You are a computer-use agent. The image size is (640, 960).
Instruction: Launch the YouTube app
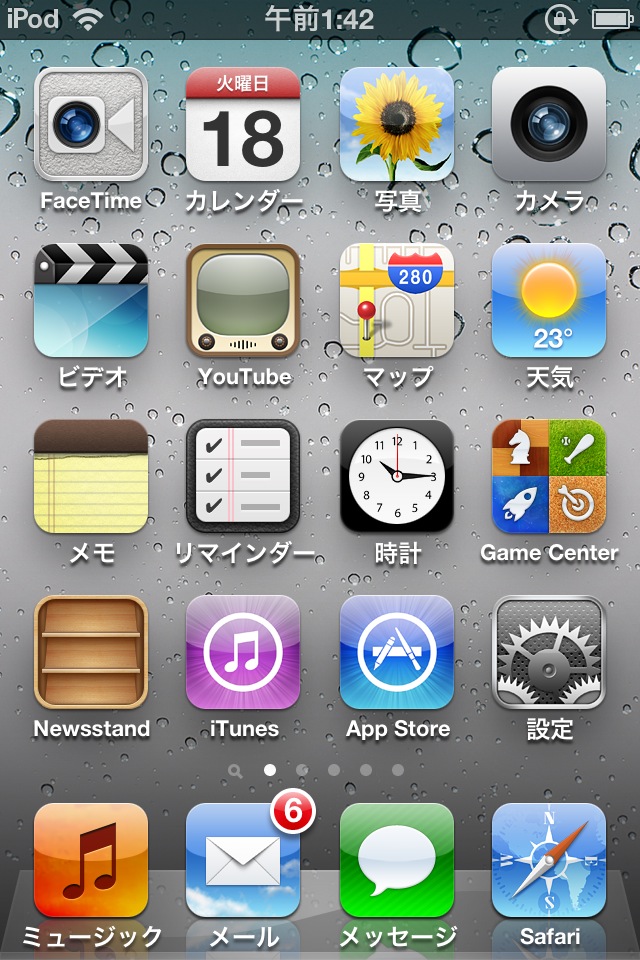pos(243,300)
